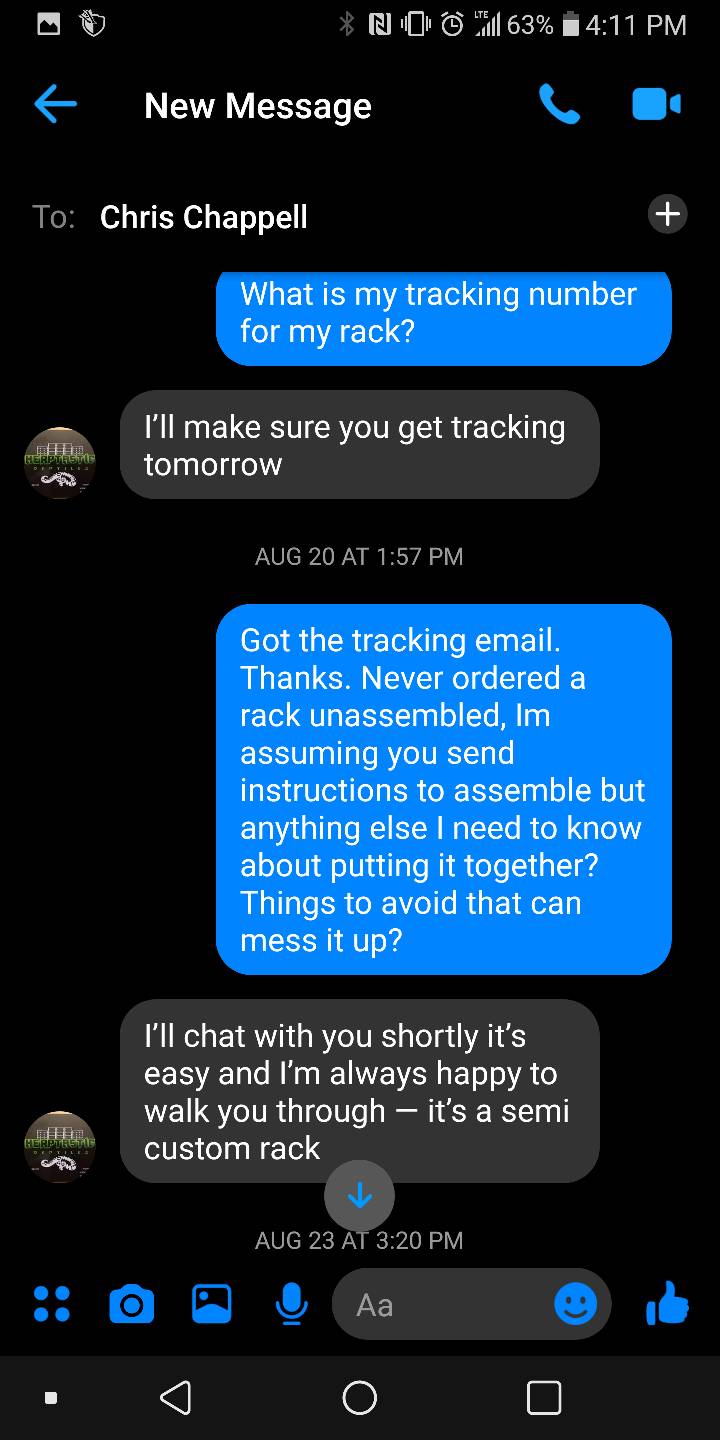Image resolution: width=720 pixels, height=1440 pixels.
Task: Open the photo gallery picker
Action: pos(211,1304)
